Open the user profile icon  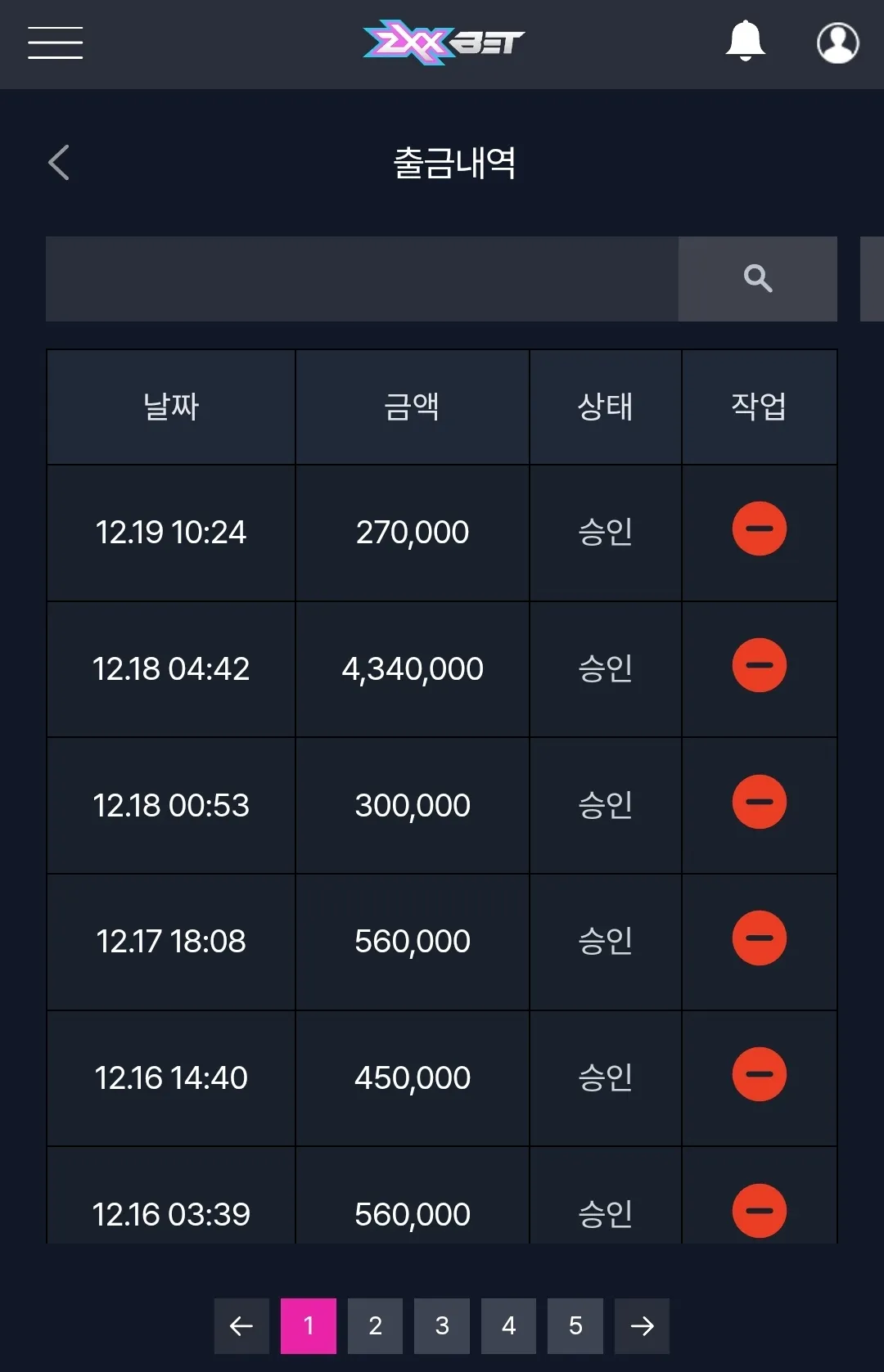coord(837,43)
